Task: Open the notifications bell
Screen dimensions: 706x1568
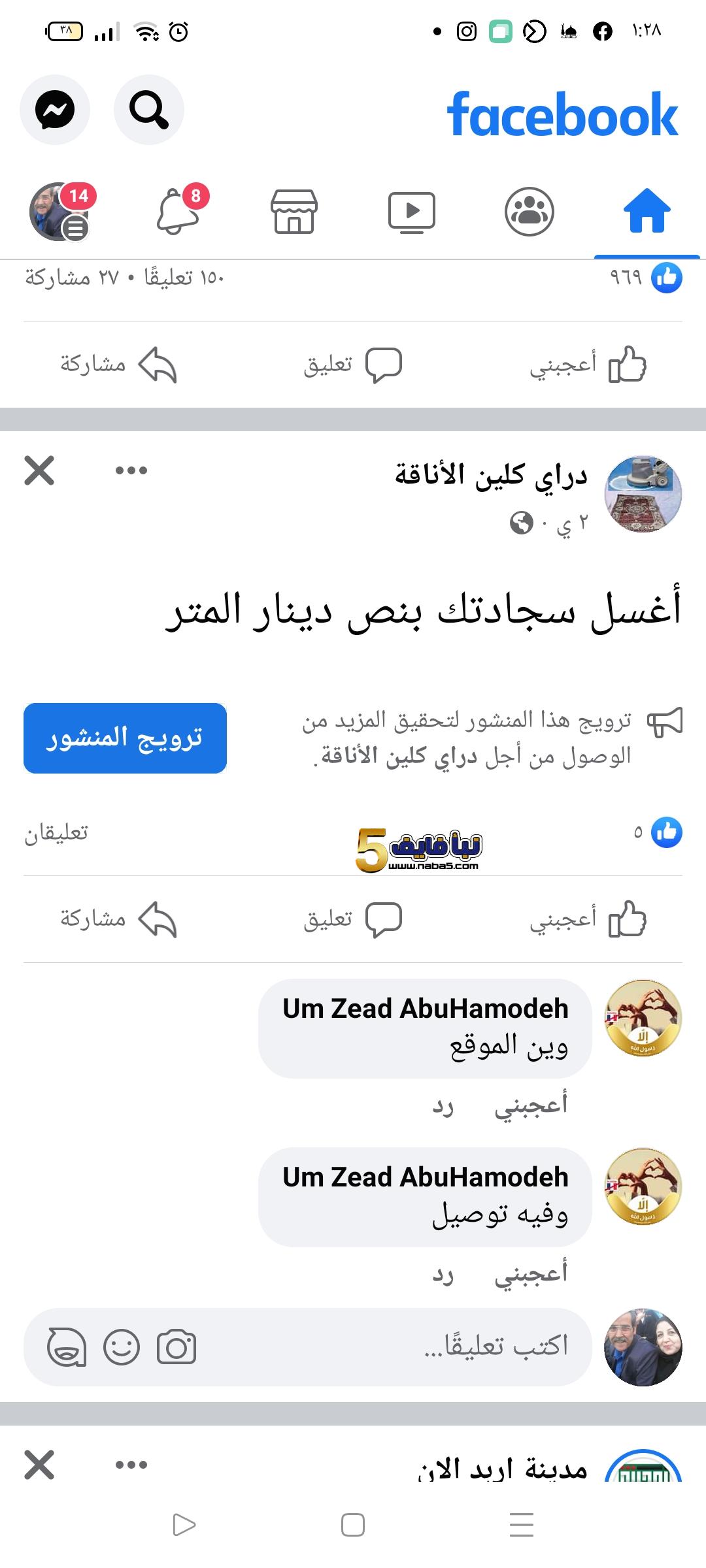Action: [178, 211]
